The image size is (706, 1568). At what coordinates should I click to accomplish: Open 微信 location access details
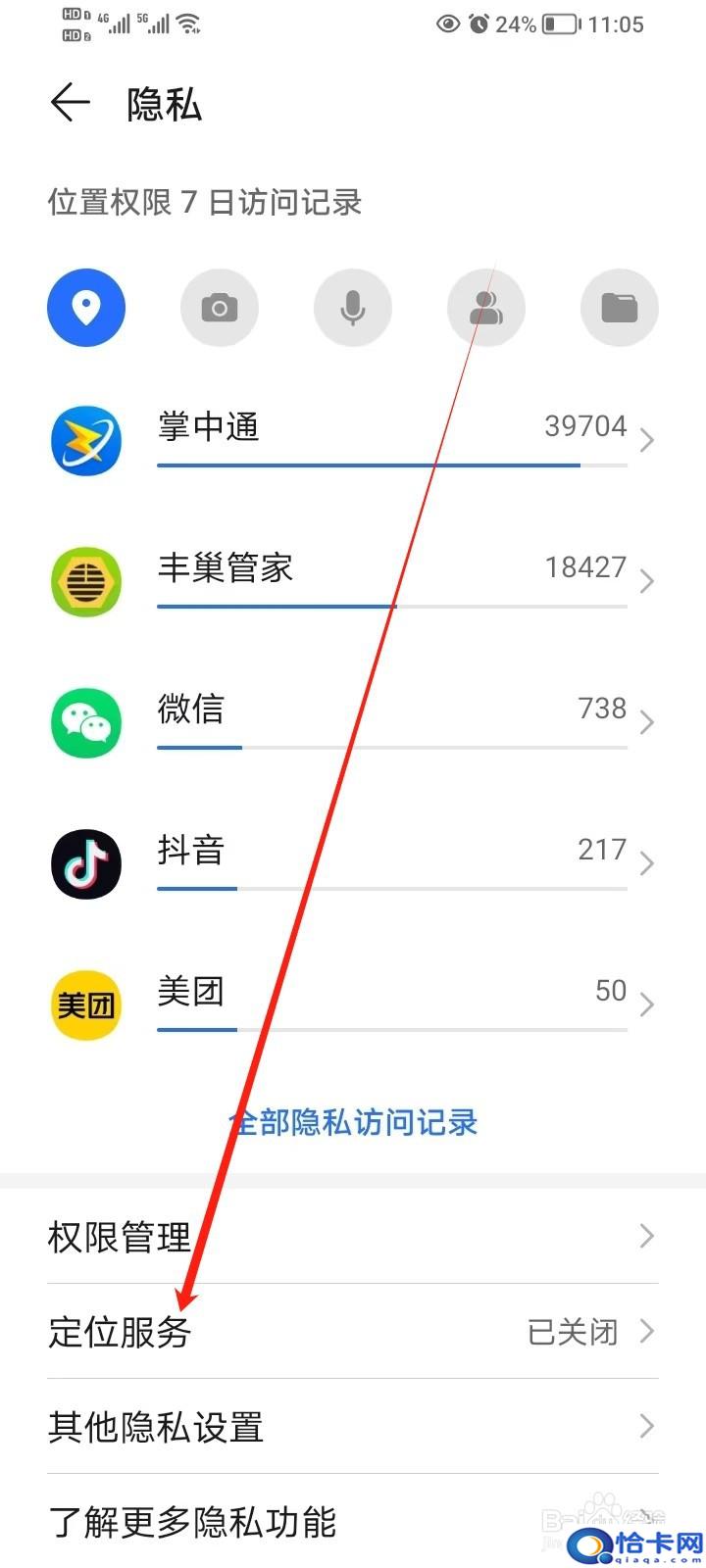[x=353, y=722]
